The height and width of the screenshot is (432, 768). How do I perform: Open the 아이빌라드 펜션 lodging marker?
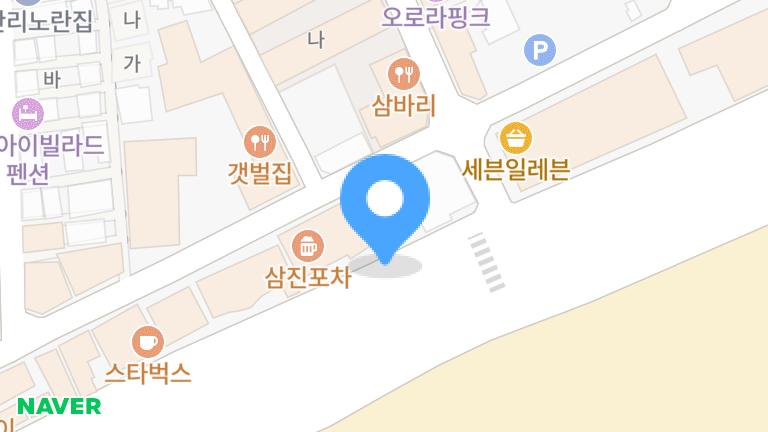pyautogui.click(x=27, y=113)
